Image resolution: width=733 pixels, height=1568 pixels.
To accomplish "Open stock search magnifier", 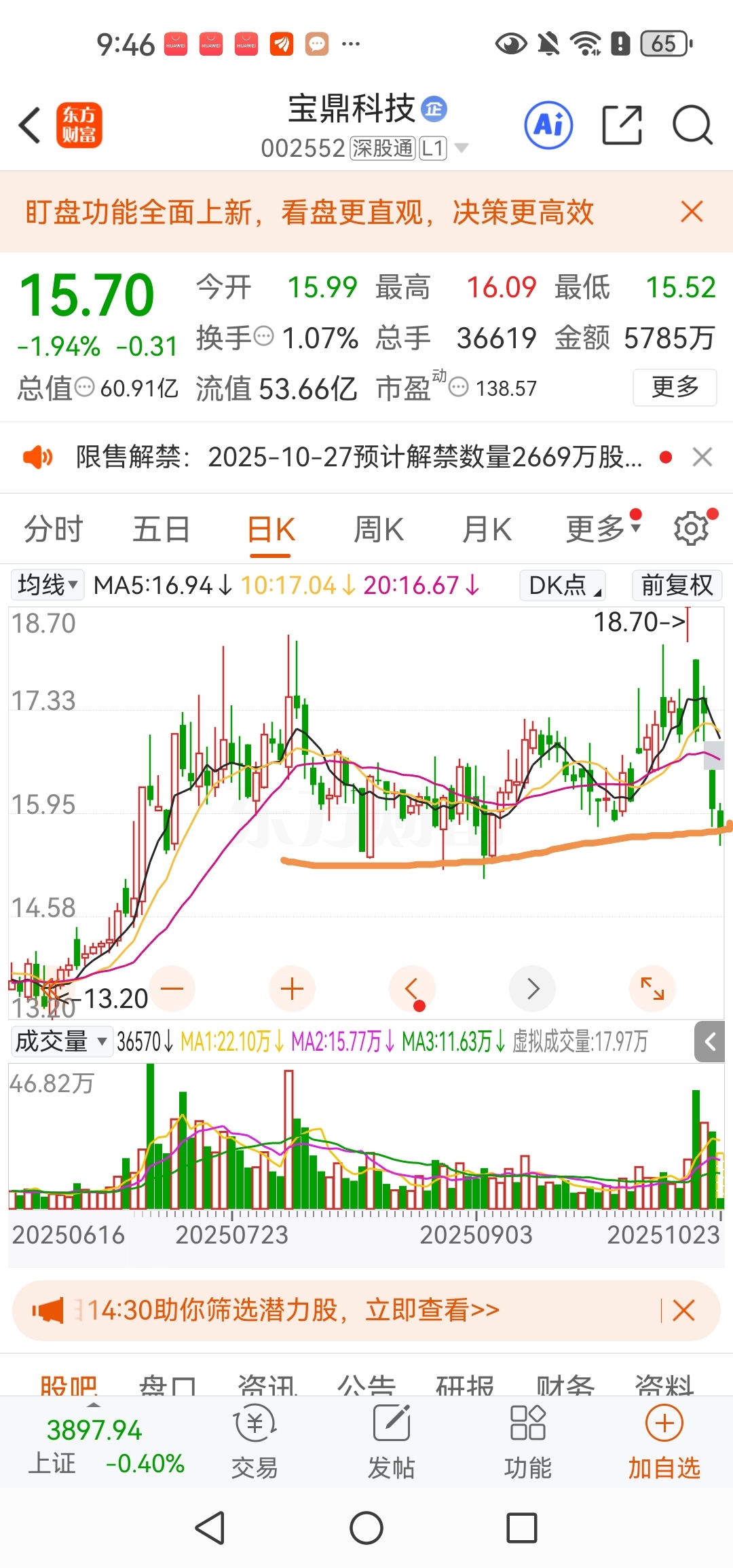I will [x=692, y=126].
